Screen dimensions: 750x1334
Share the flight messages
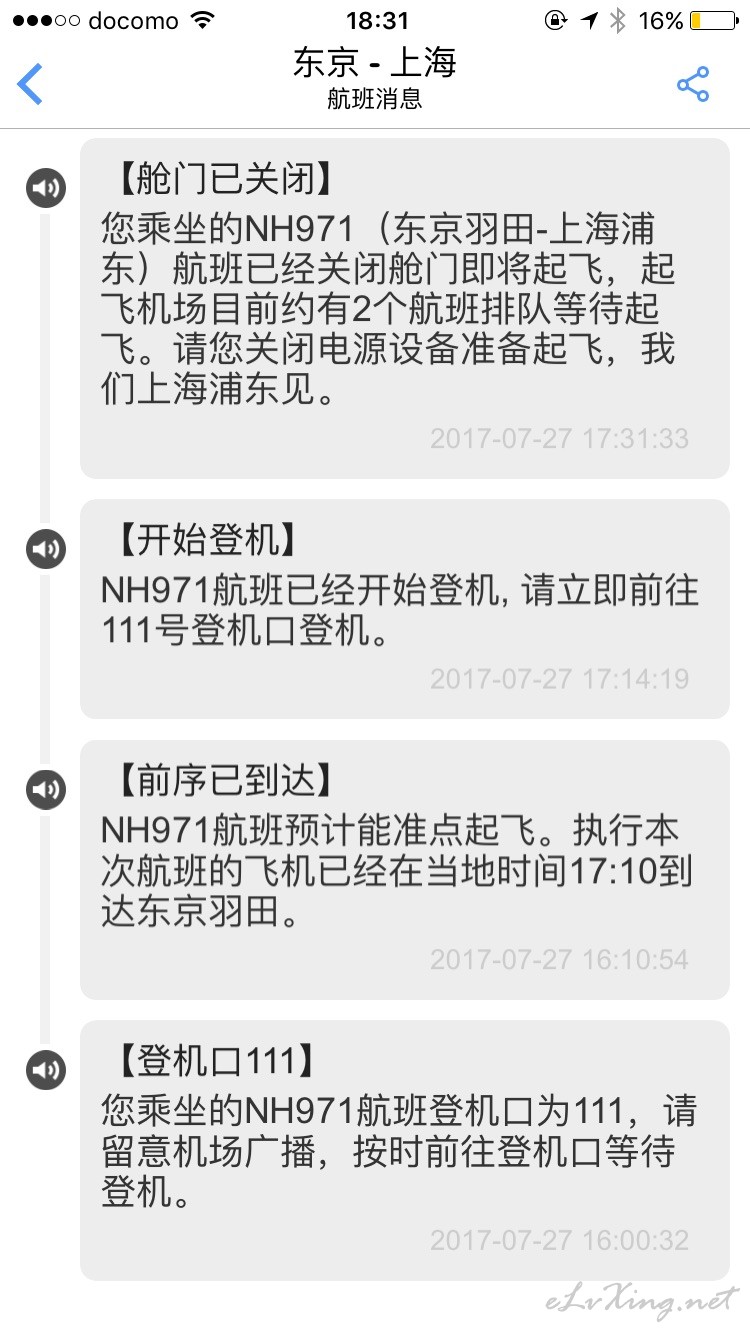[693, 85]
